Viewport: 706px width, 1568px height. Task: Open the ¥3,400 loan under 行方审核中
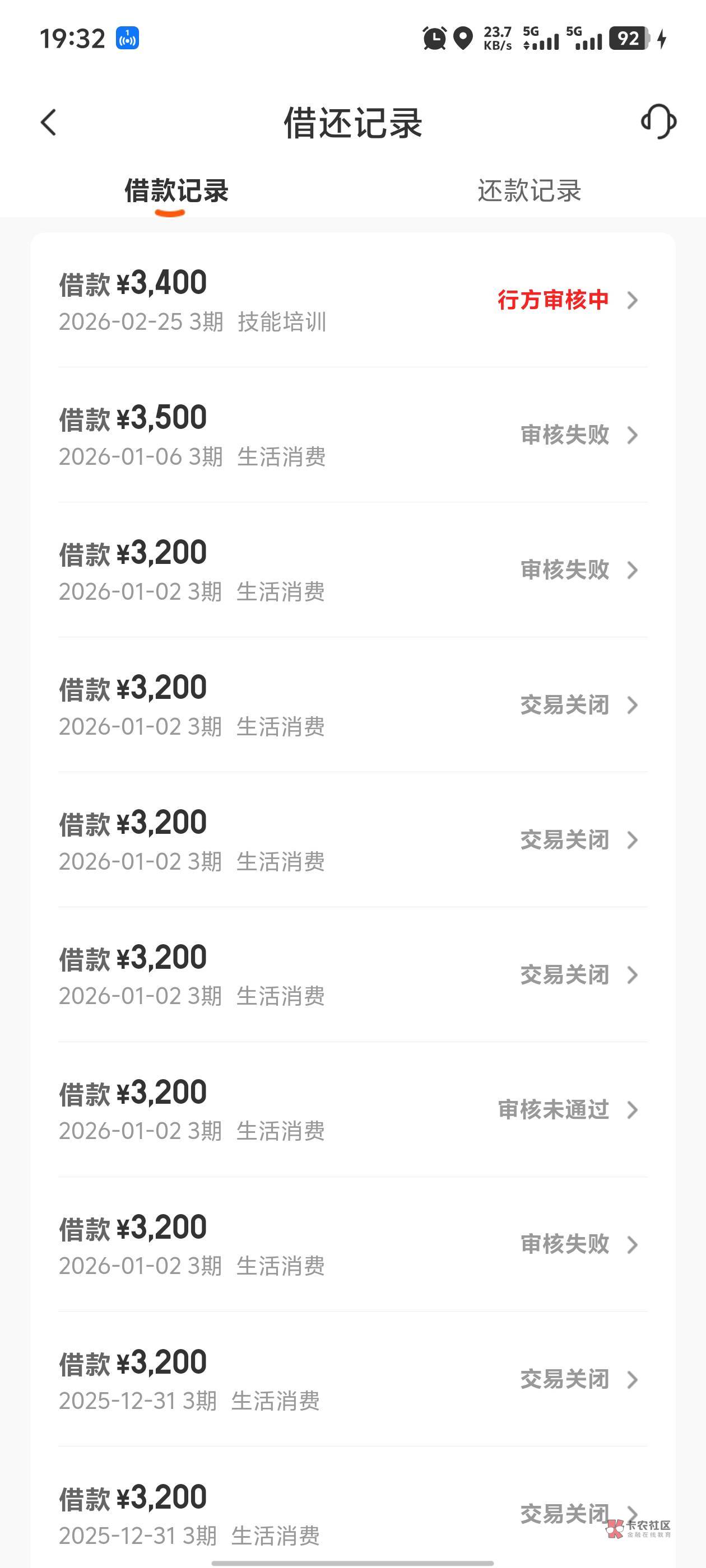[x=352, y=300]
